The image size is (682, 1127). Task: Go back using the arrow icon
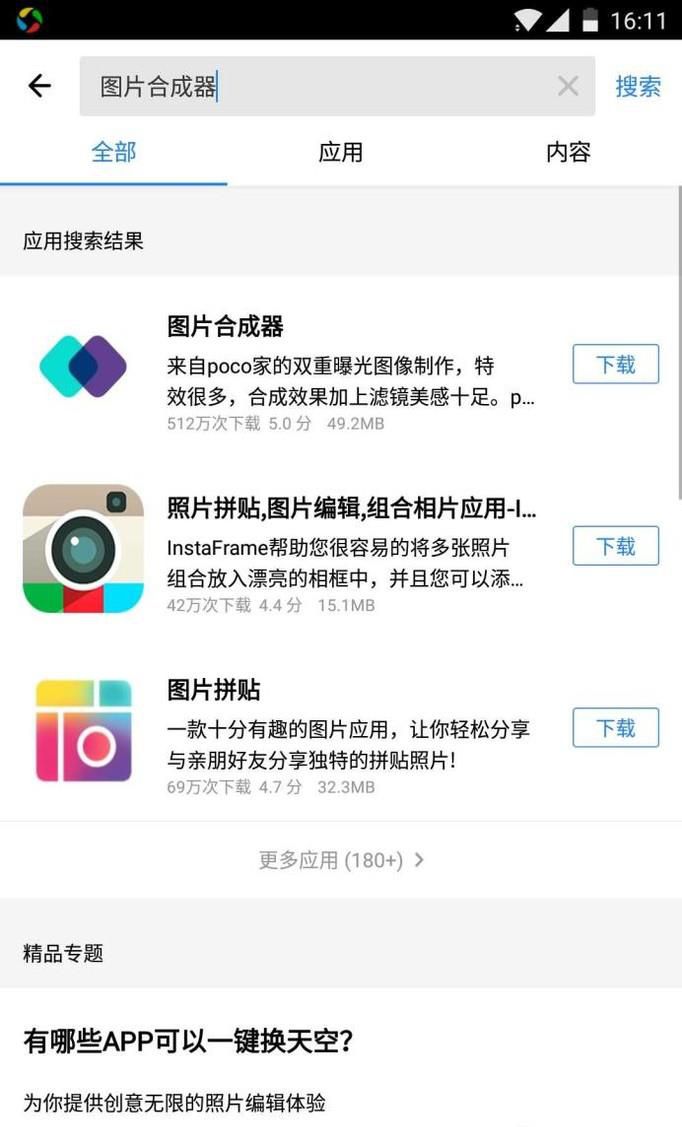pyautogui.click(x=39, y=86)
